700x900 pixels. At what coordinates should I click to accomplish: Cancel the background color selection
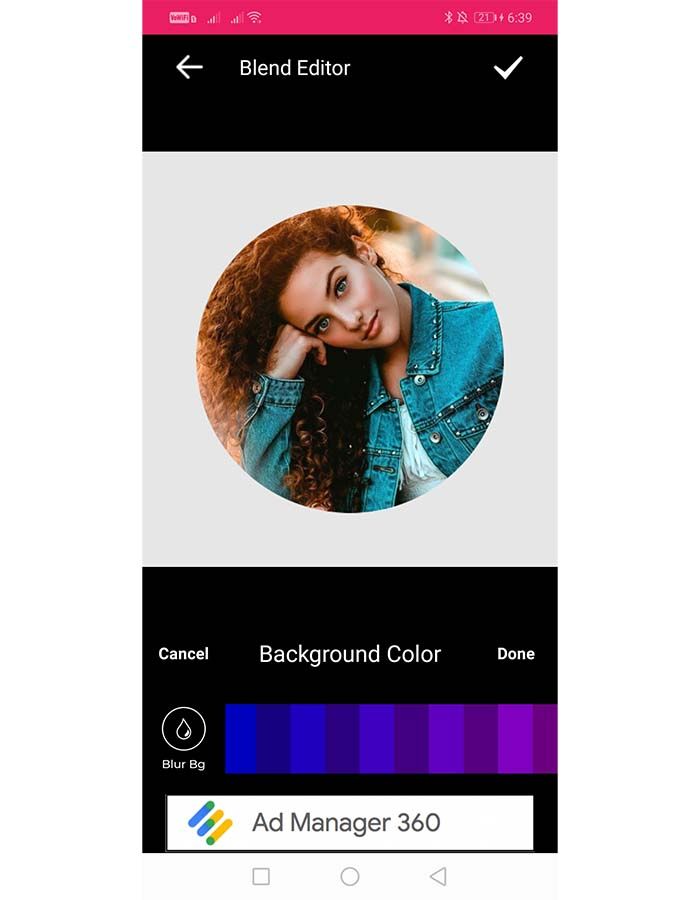183,654
